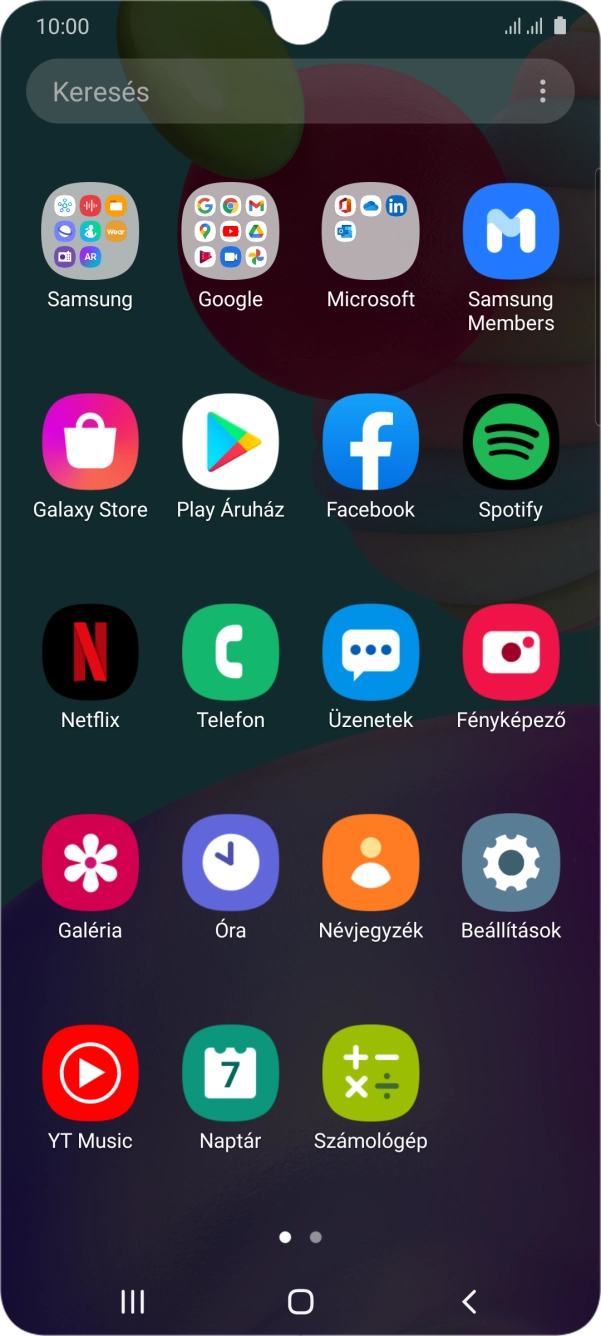
Task: Launch Spotify
Action: 511,442
